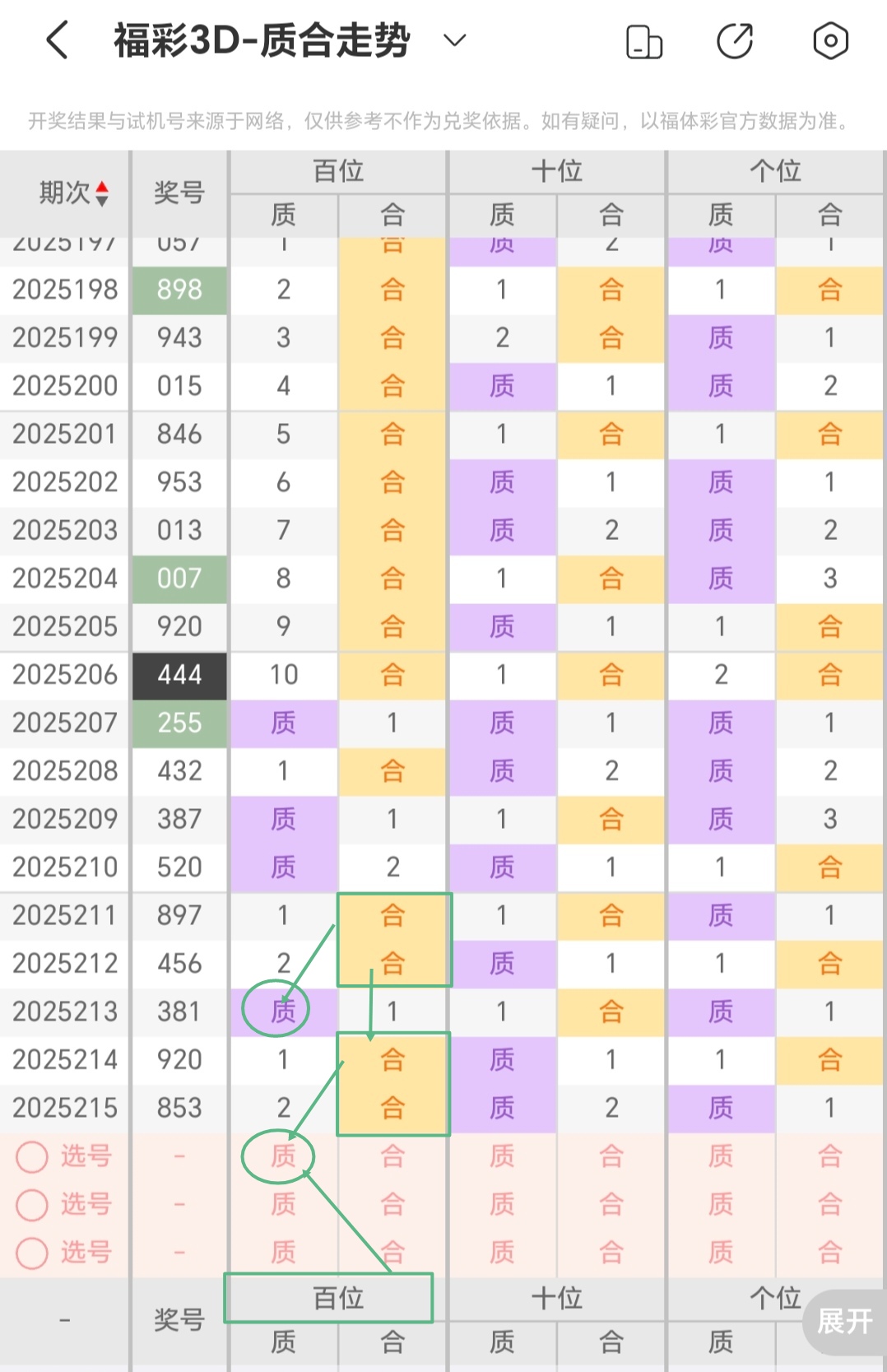Sort by 期次 column header

[x=73, y=193]
